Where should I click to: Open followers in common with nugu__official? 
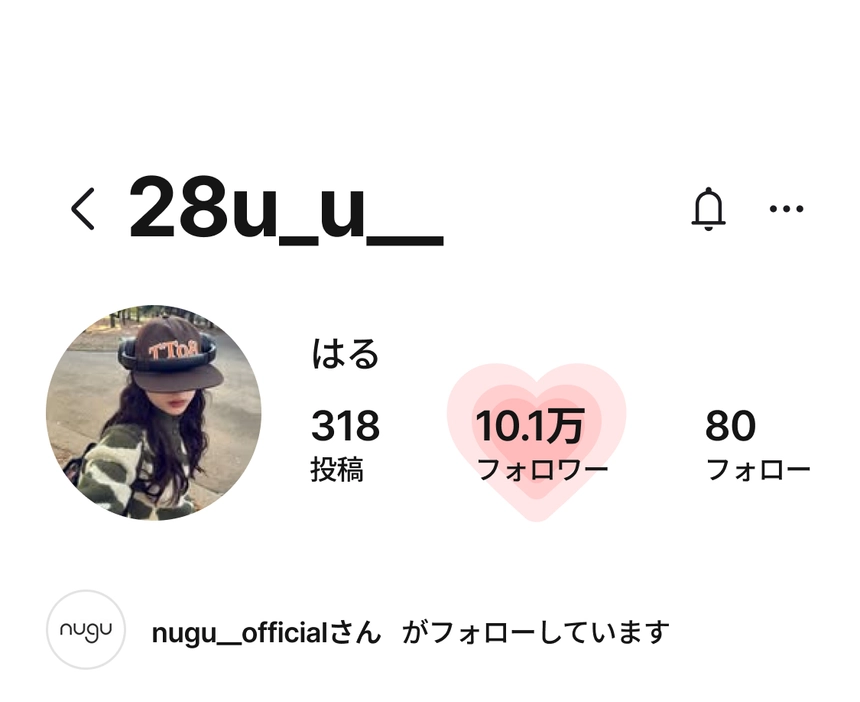point(408,633)
